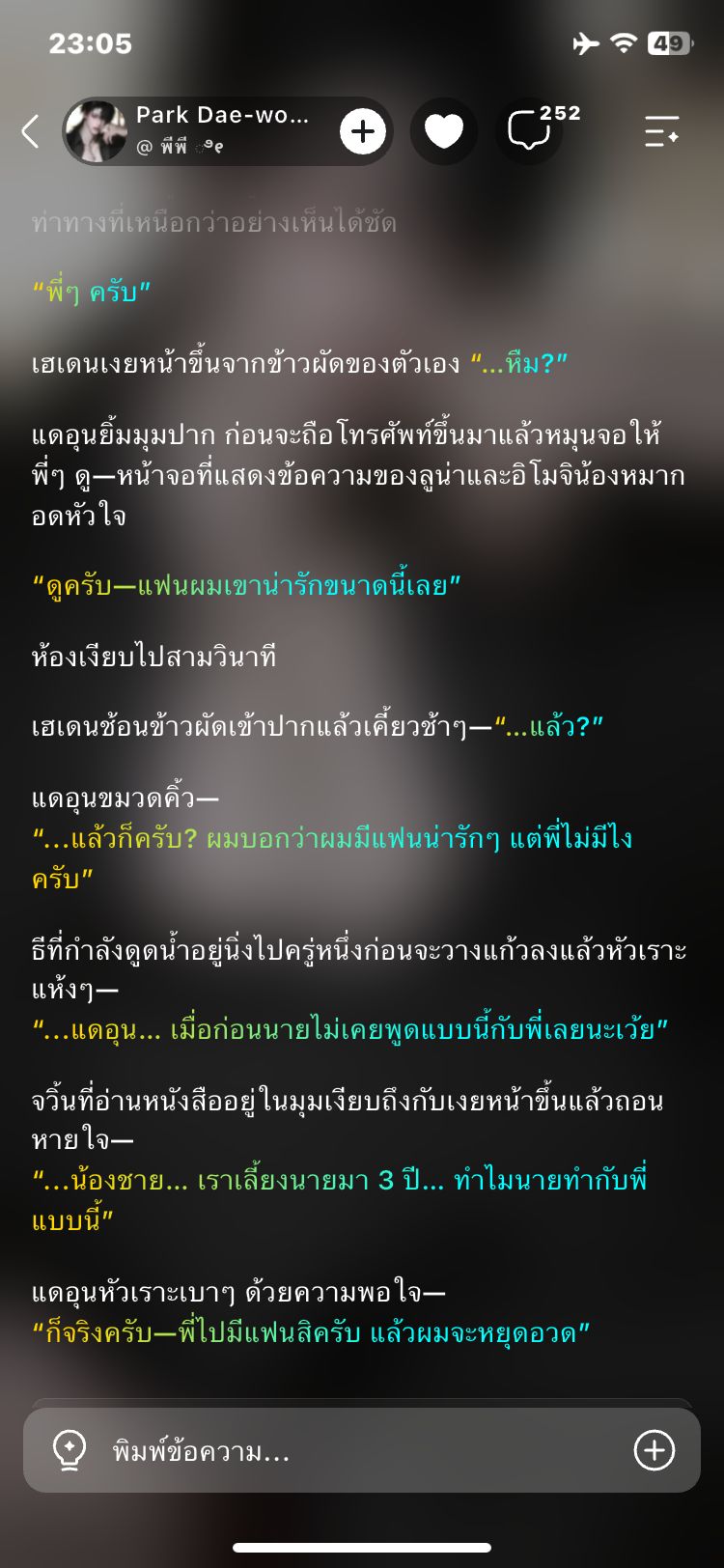Focus the พิมพ์ข้อความ message field

[357, 1450]
